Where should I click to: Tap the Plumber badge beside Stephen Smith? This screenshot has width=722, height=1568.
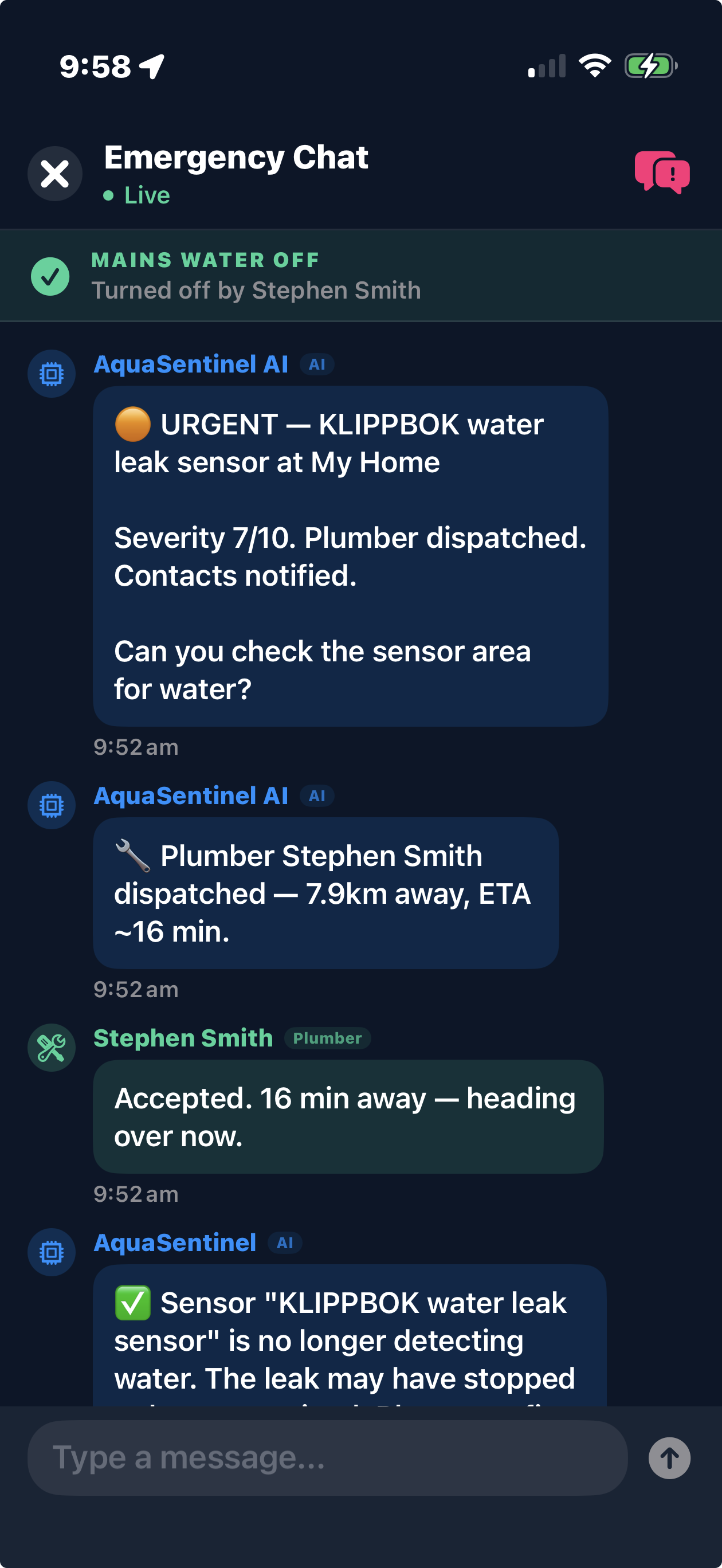(x=328, y=1038)
